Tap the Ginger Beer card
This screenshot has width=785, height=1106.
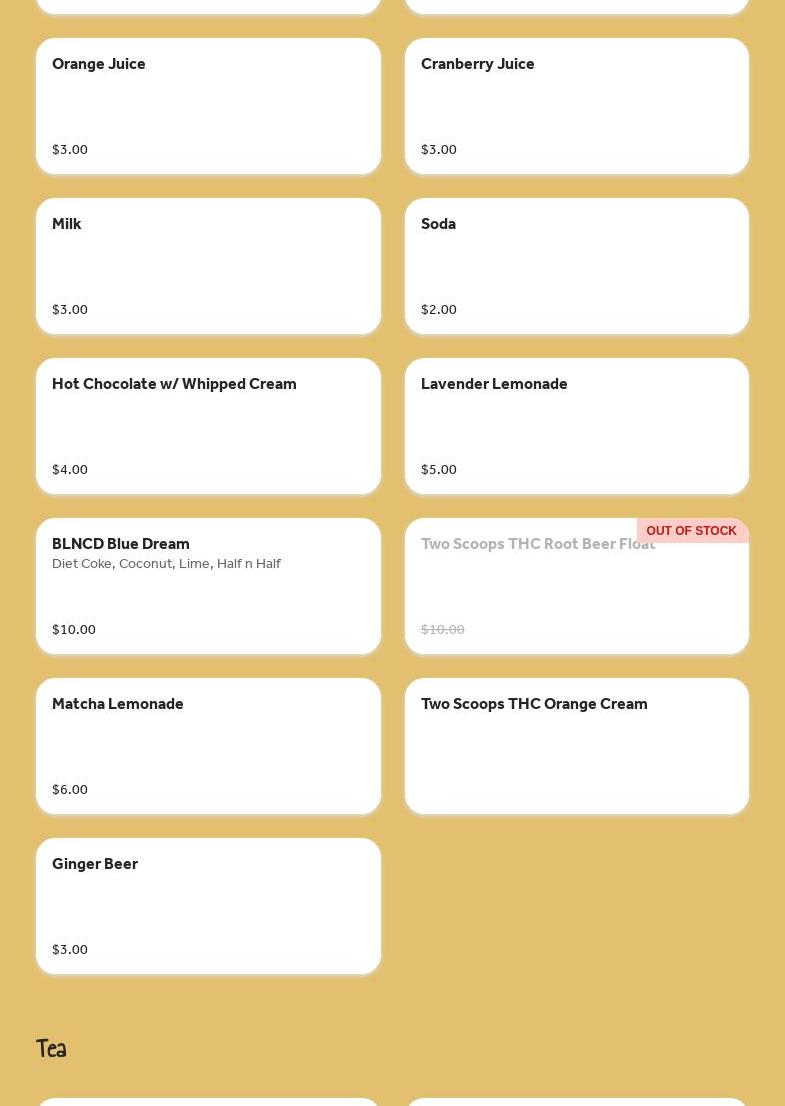tap(208, 906)
